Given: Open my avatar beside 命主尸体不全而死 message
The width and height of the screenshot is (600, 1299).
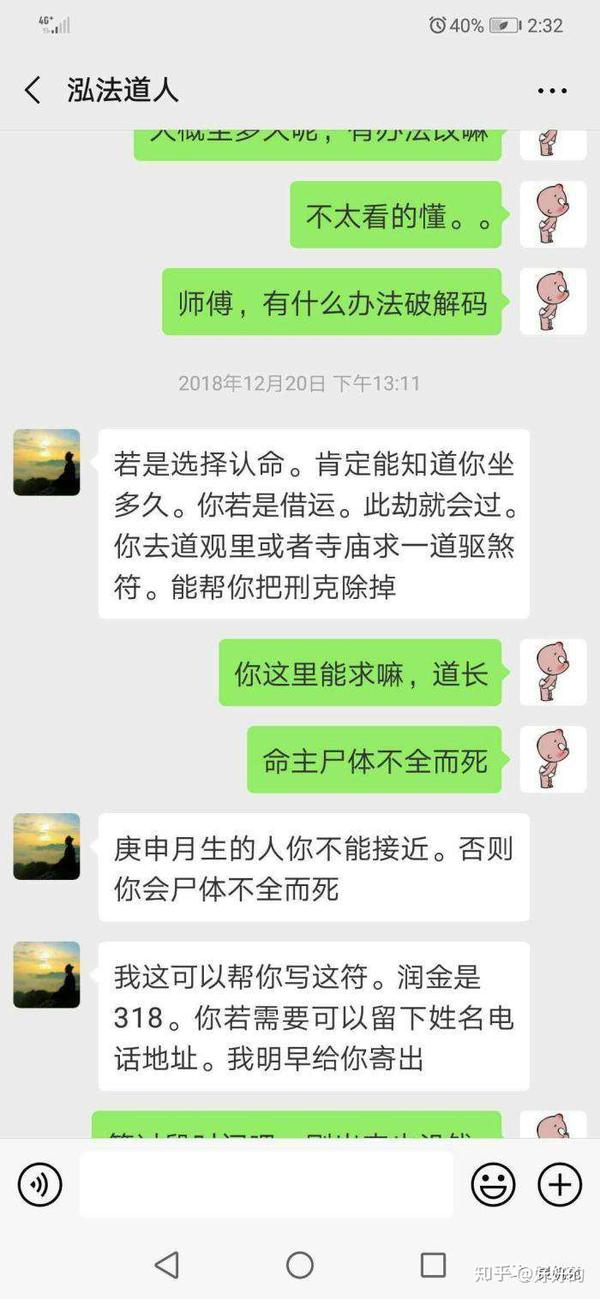Looking at the screenshot, I should 553,759.
